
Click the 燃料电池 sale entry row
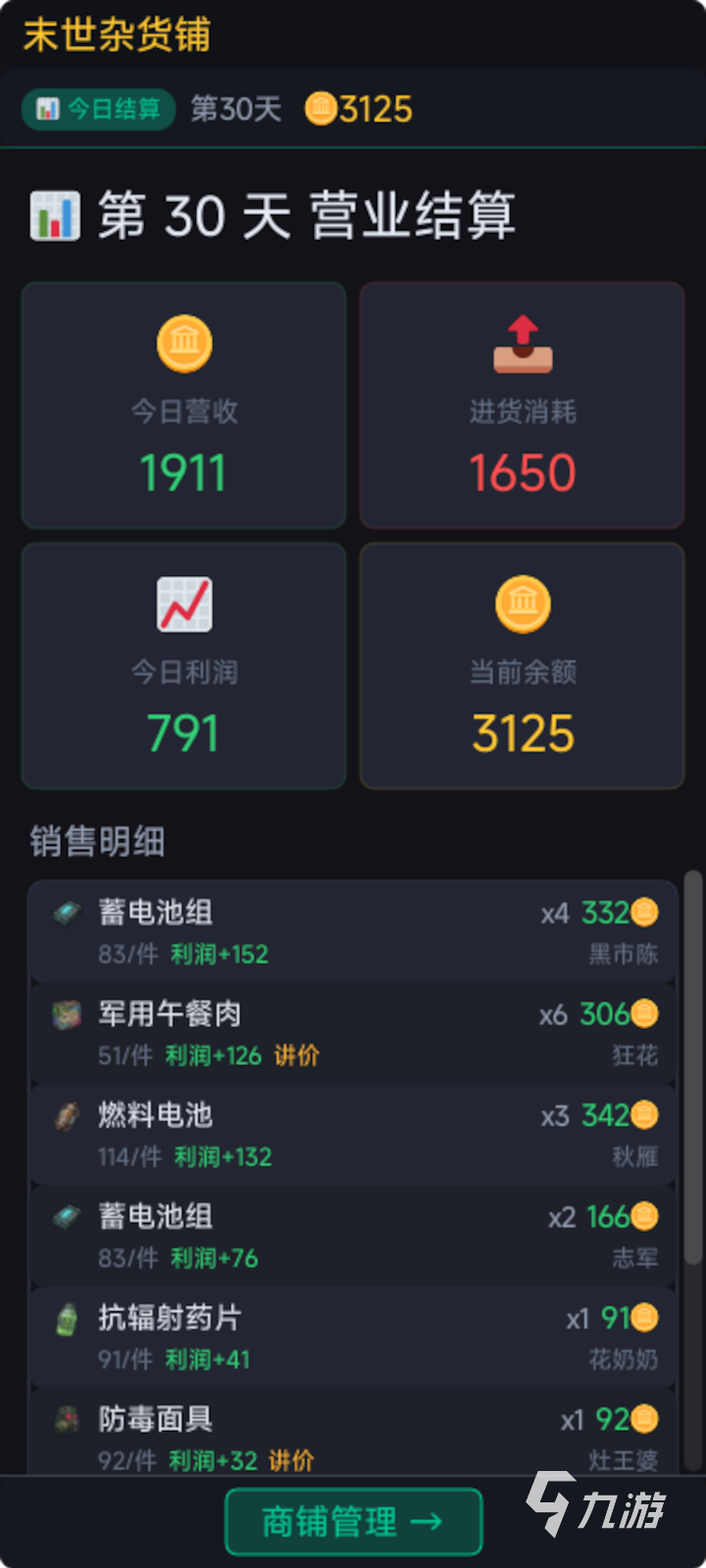pyautogui.click(x=353, y=1134)
